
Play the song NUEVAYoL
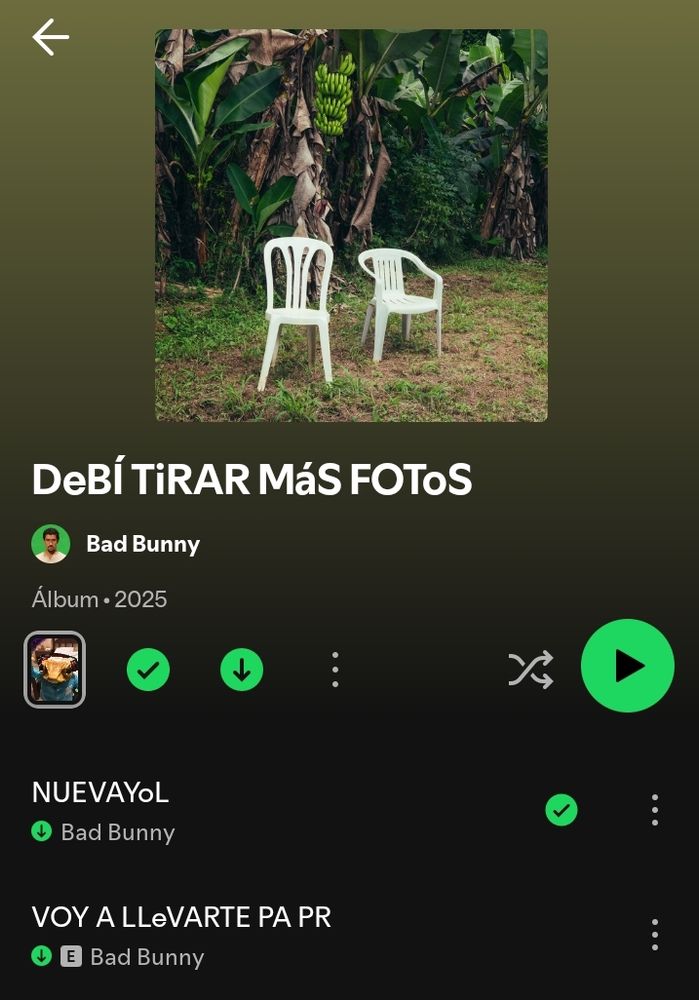tap(100, 793)
